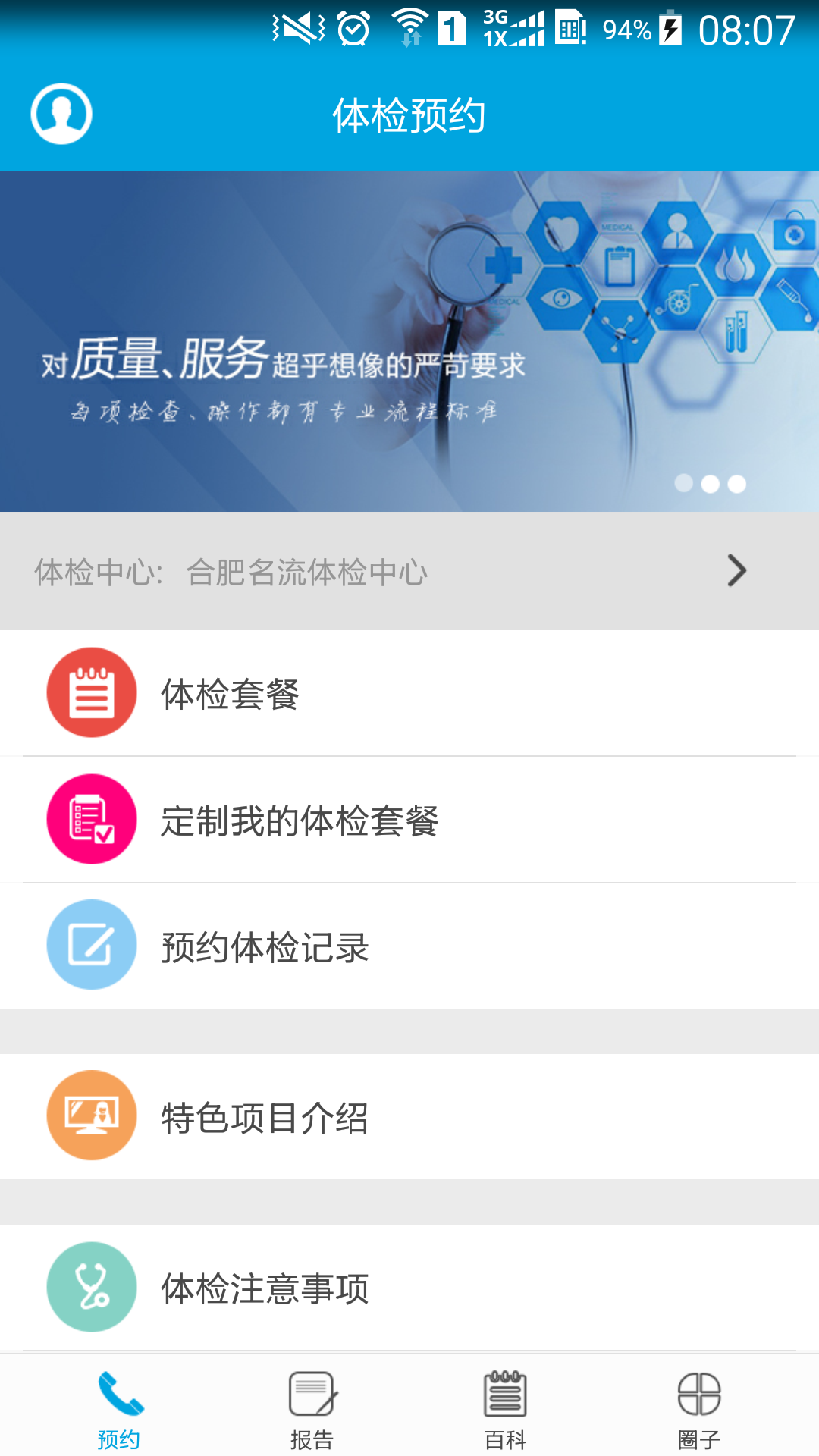Read 体检注意事项
The height and width of the screenshot is (1456, 819).
tap(409, 1288)
